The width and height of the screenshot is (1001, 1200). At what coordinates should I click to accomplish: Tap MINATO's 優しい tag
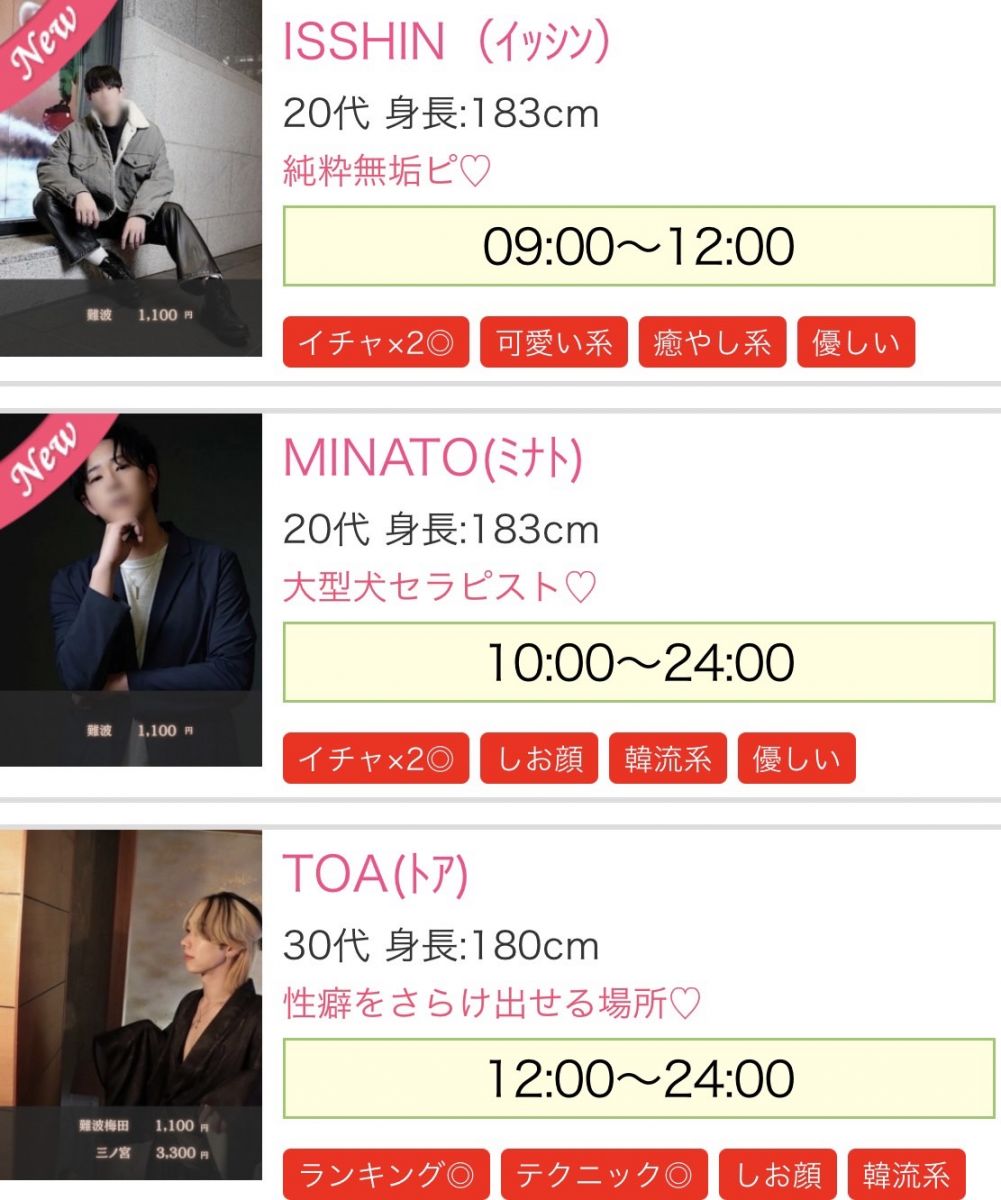796,759
